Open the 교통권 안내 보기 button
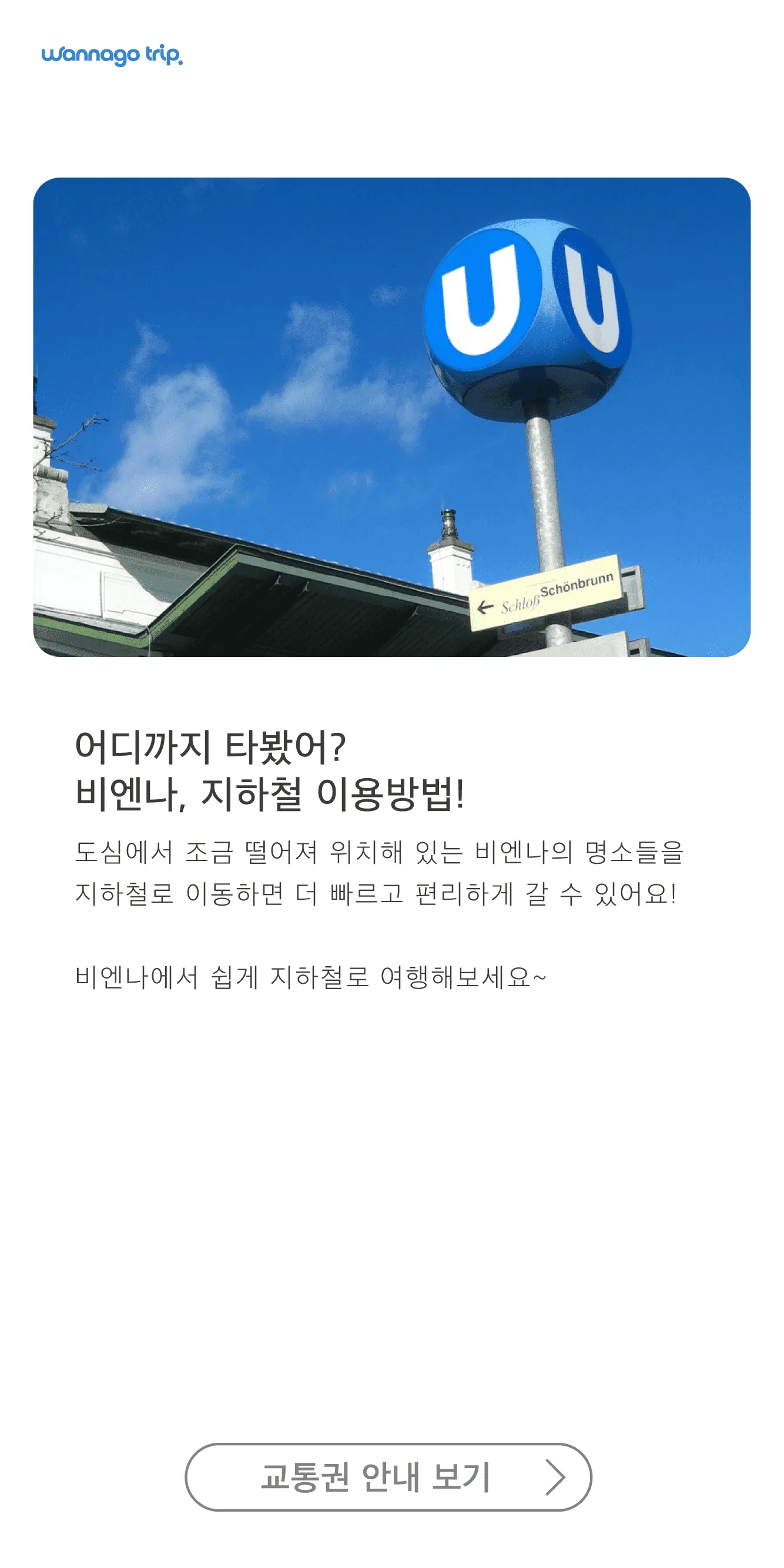The image size is (784, 1568). point(388,1476)
